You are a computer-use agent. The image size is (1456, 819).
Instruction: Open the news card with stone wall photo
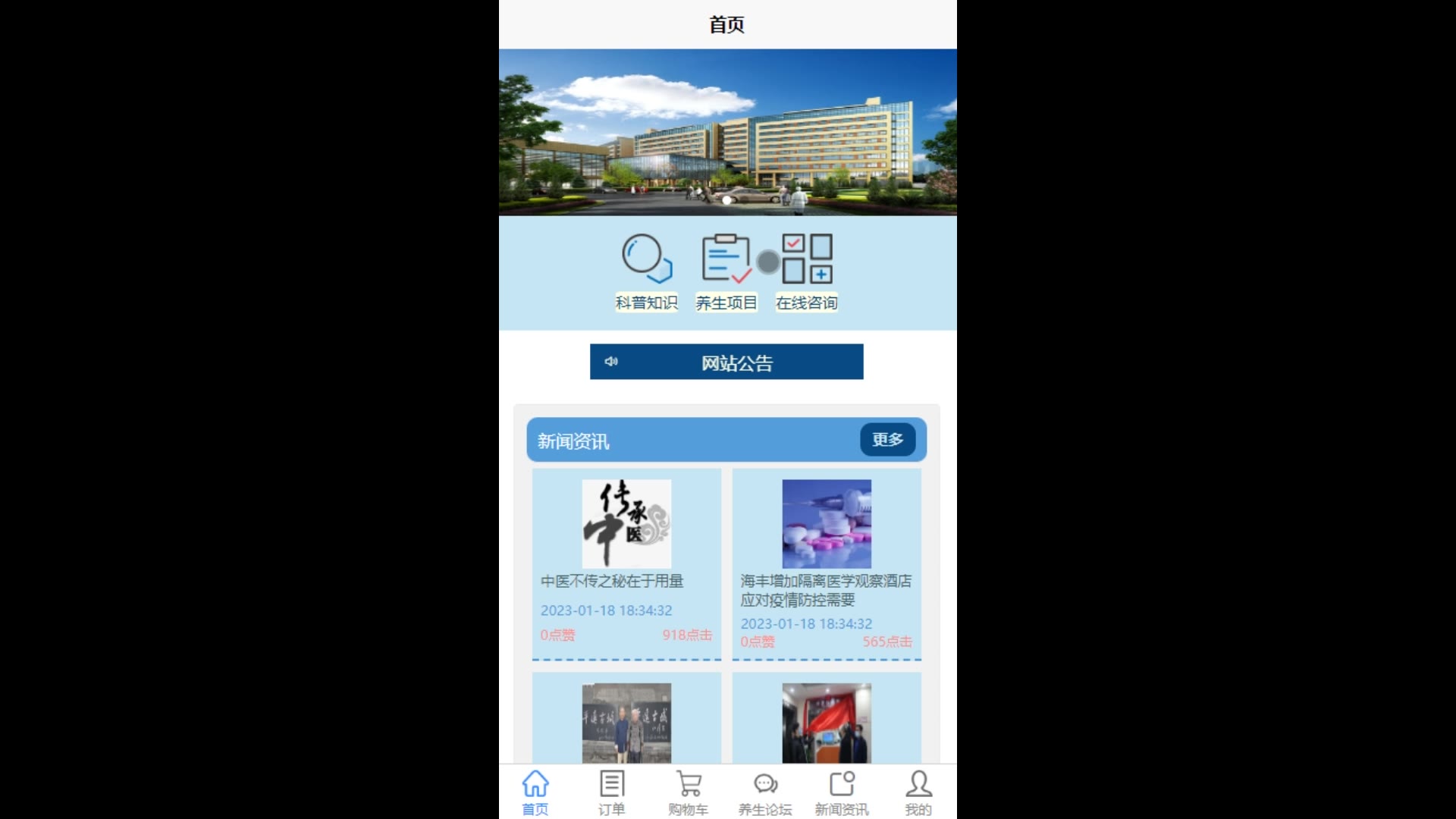click(x=626, y=723)
